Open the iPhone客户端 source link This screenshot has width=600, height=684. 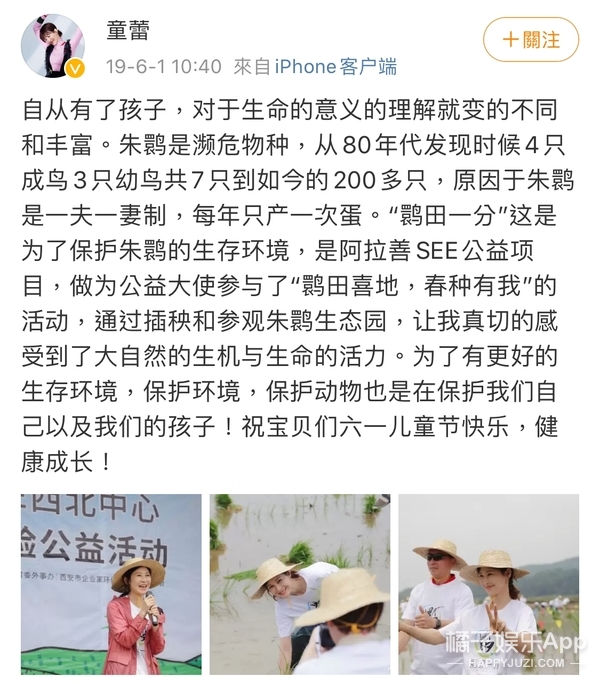(x=335, y=66)
